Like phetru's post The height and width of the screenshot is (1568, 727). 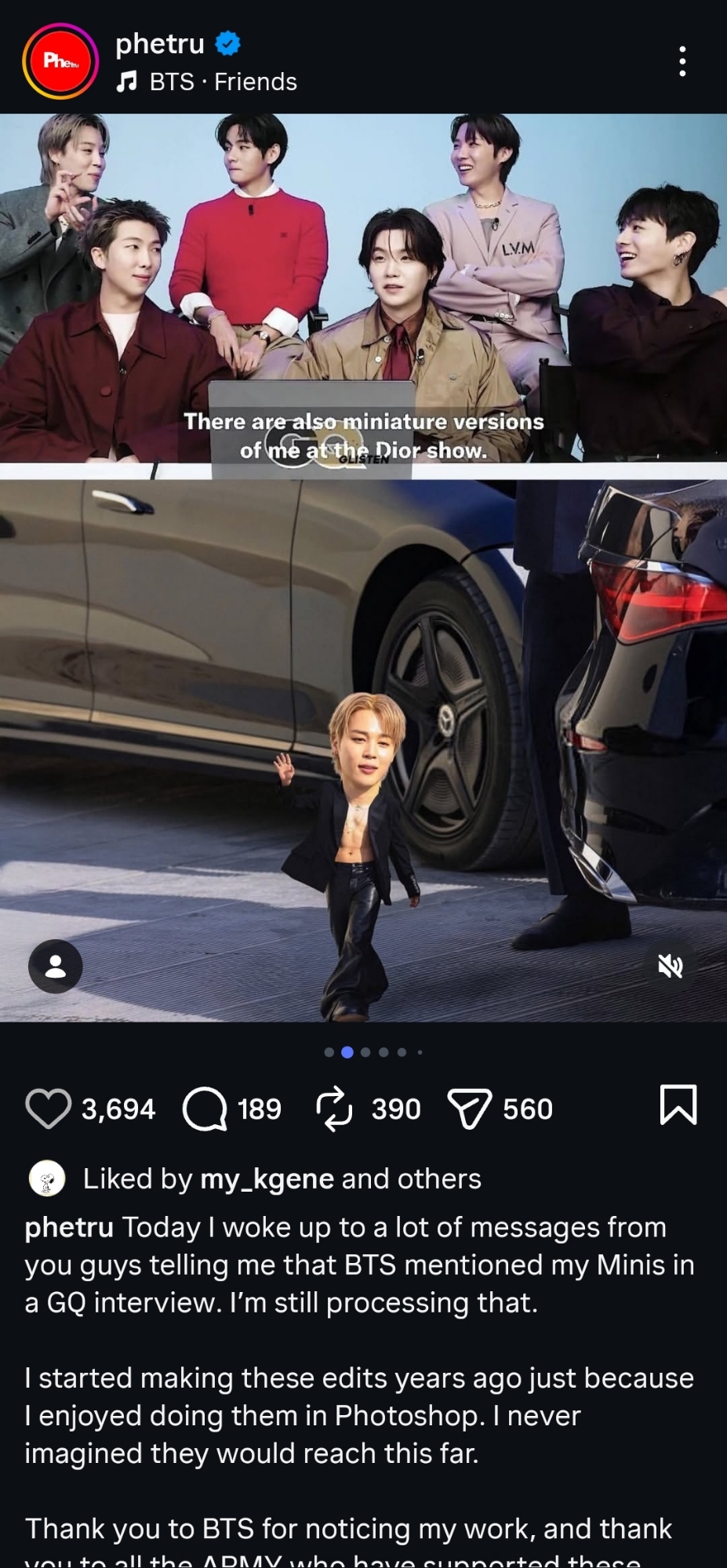tap(48, 1108)
